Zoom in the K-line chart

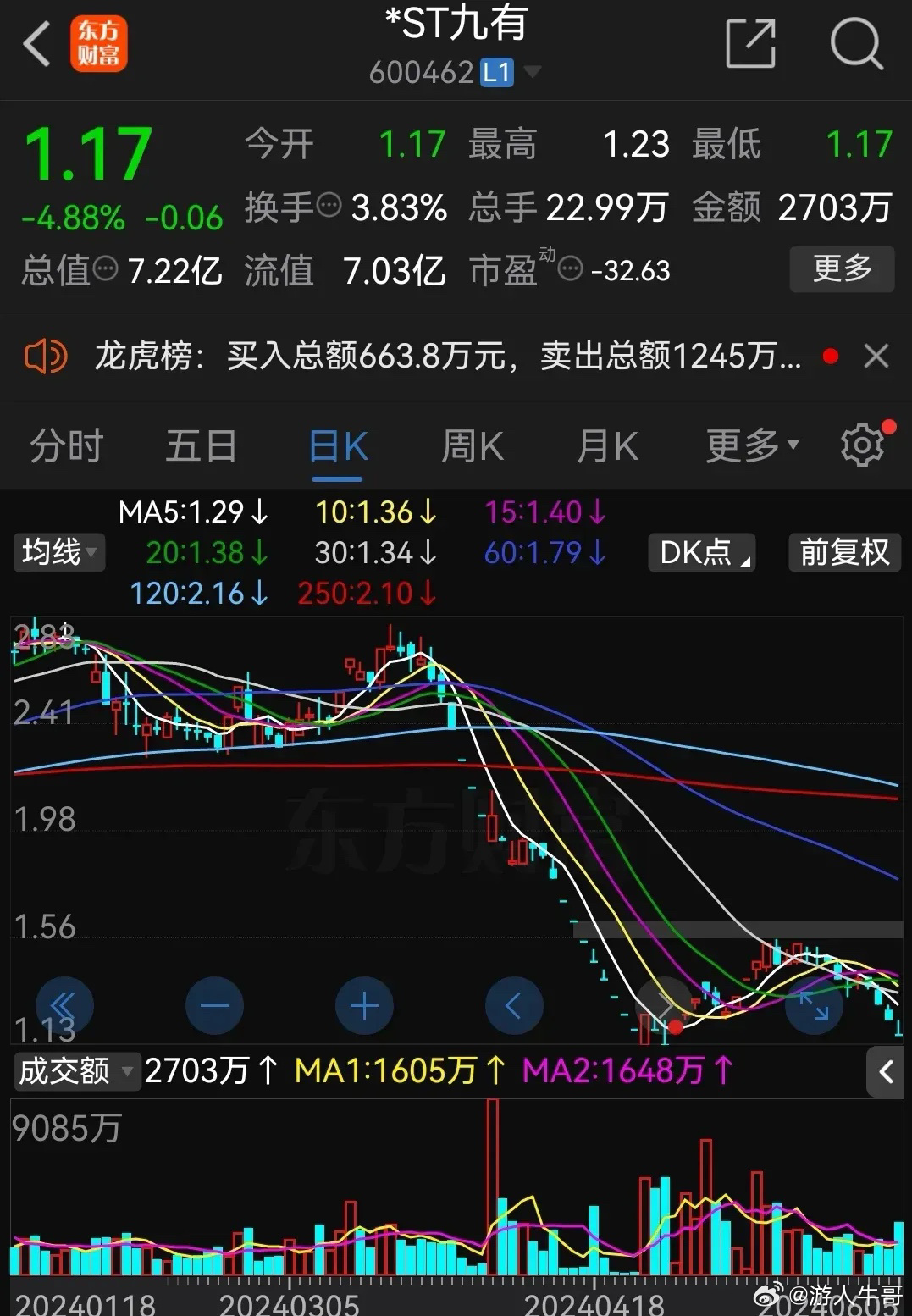364,1006
